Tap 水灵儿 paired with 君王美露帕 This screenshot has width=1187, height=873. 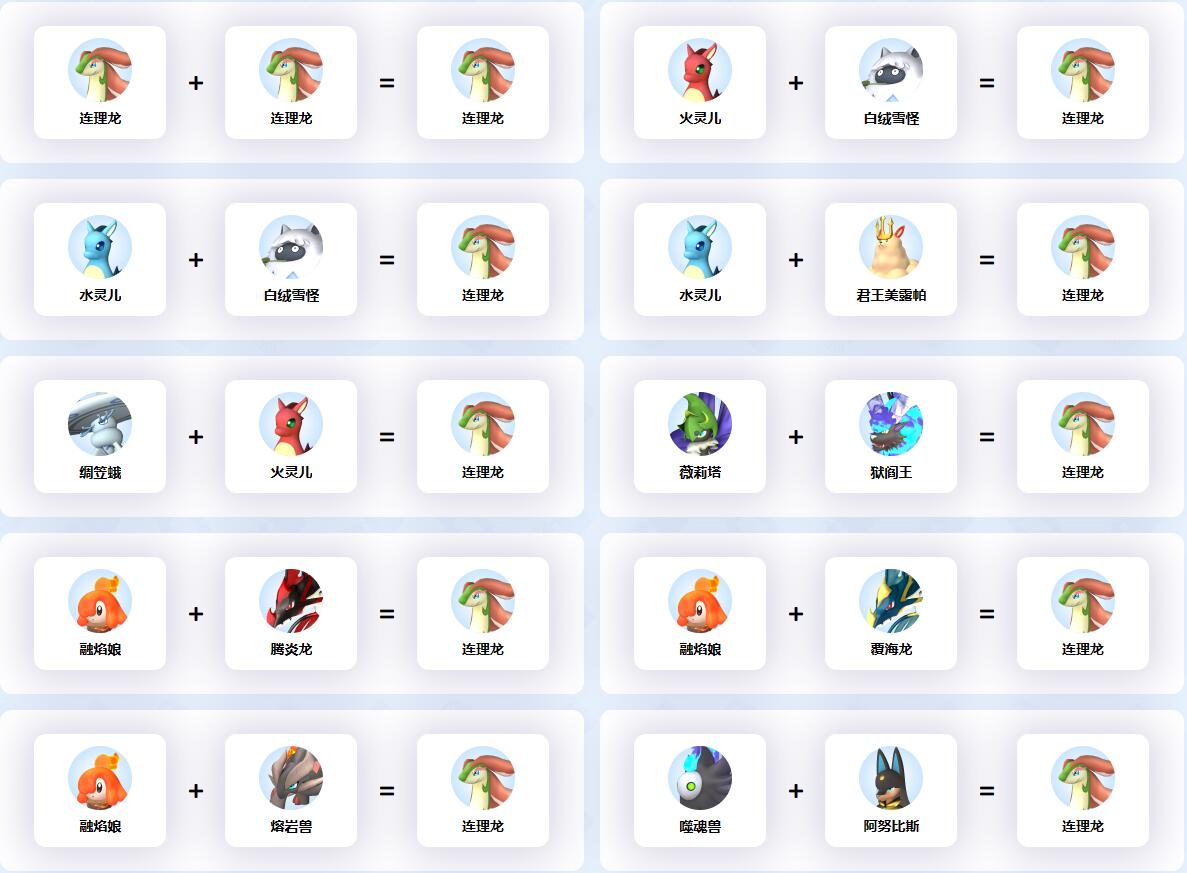coord(699,259)
